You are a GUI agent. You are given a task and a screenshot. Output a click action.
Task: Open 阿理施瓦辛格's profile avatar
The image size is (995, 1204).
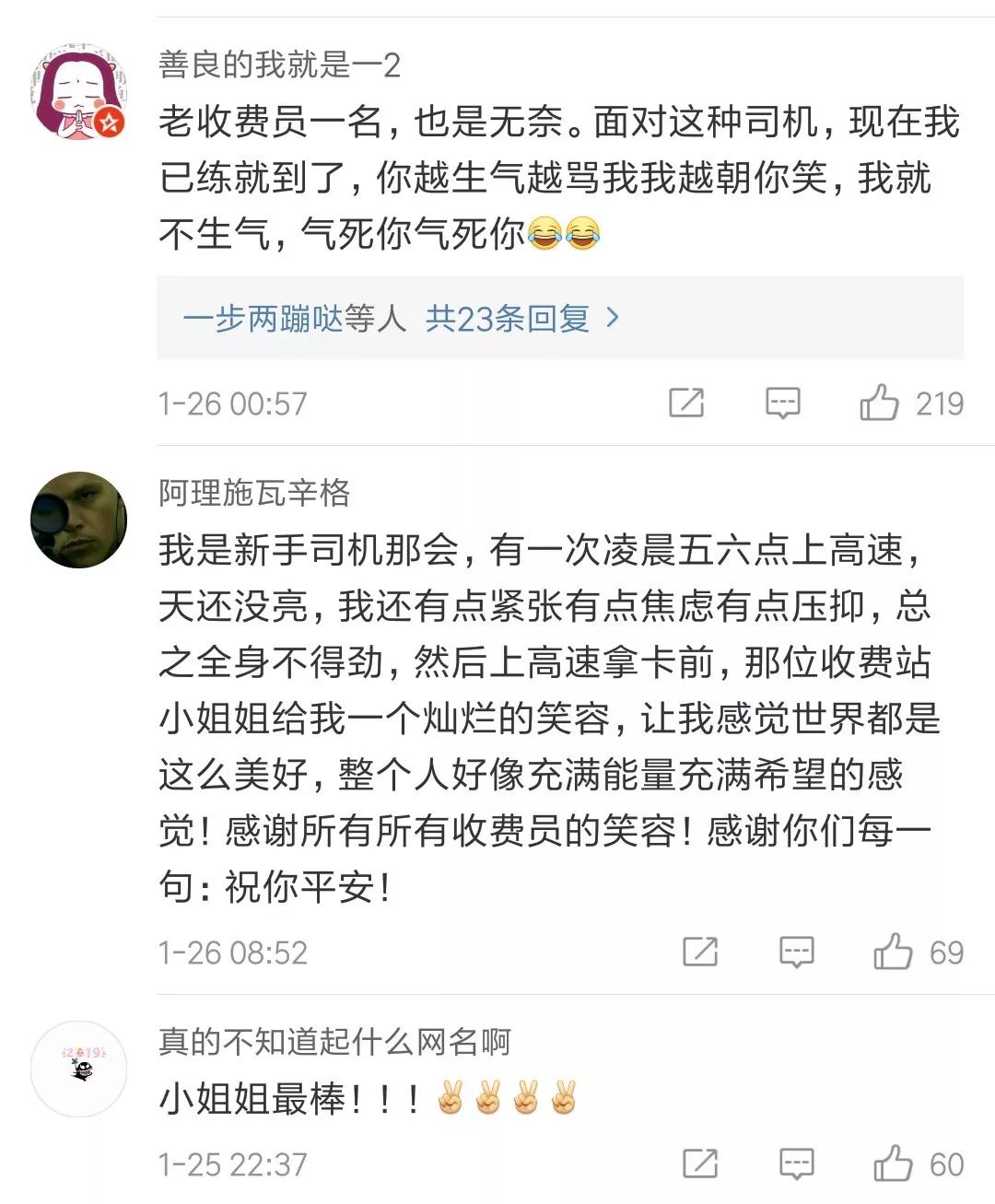coord(78,520)
